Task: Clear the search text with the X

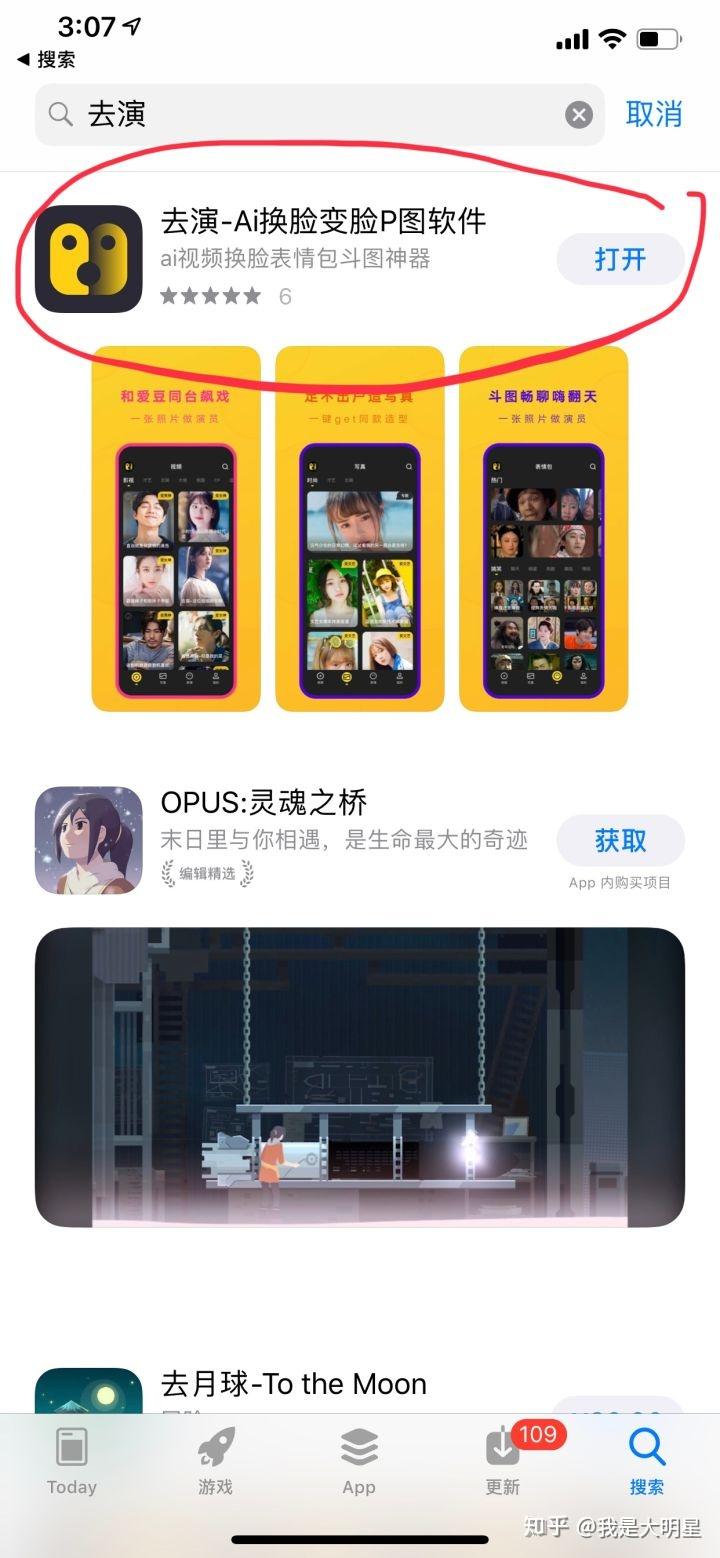Action: click(x=579, y=115)
